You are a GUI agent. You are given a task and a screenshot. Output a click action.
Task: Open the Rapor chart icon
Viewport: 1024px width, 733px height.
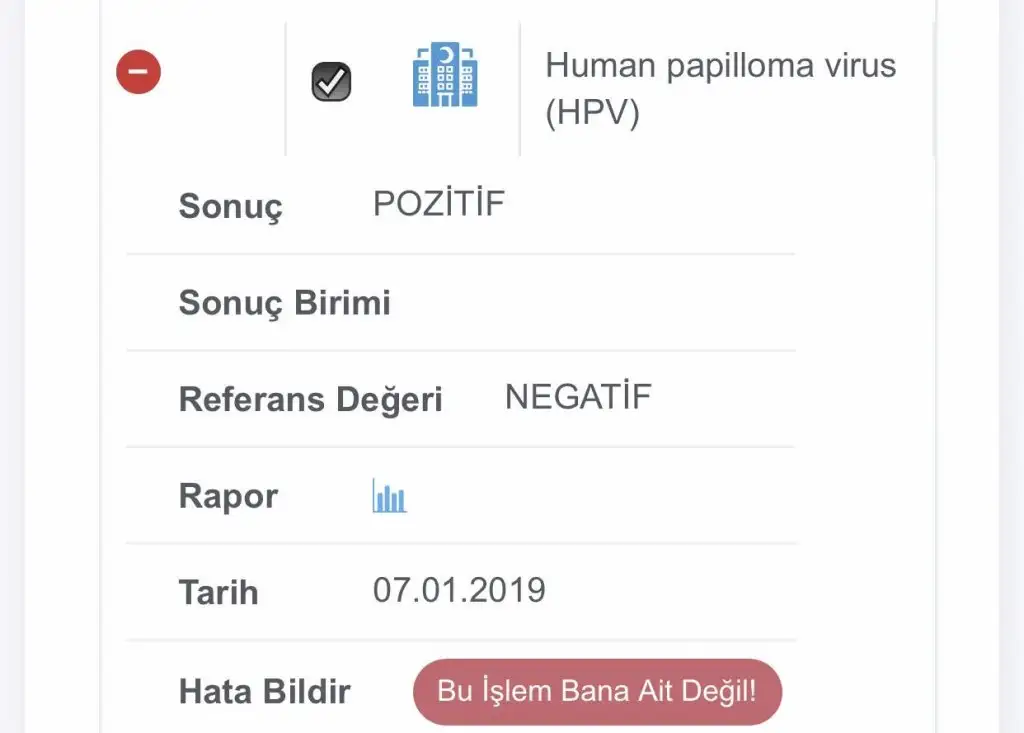[389, 496]
